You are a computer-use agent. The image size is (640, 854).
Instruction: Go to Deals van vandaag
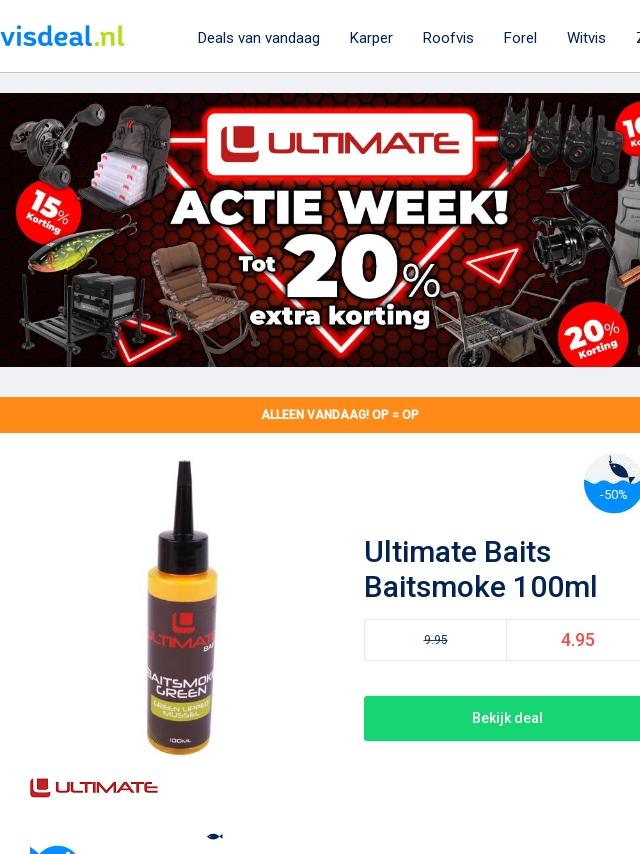coord(258,38)
